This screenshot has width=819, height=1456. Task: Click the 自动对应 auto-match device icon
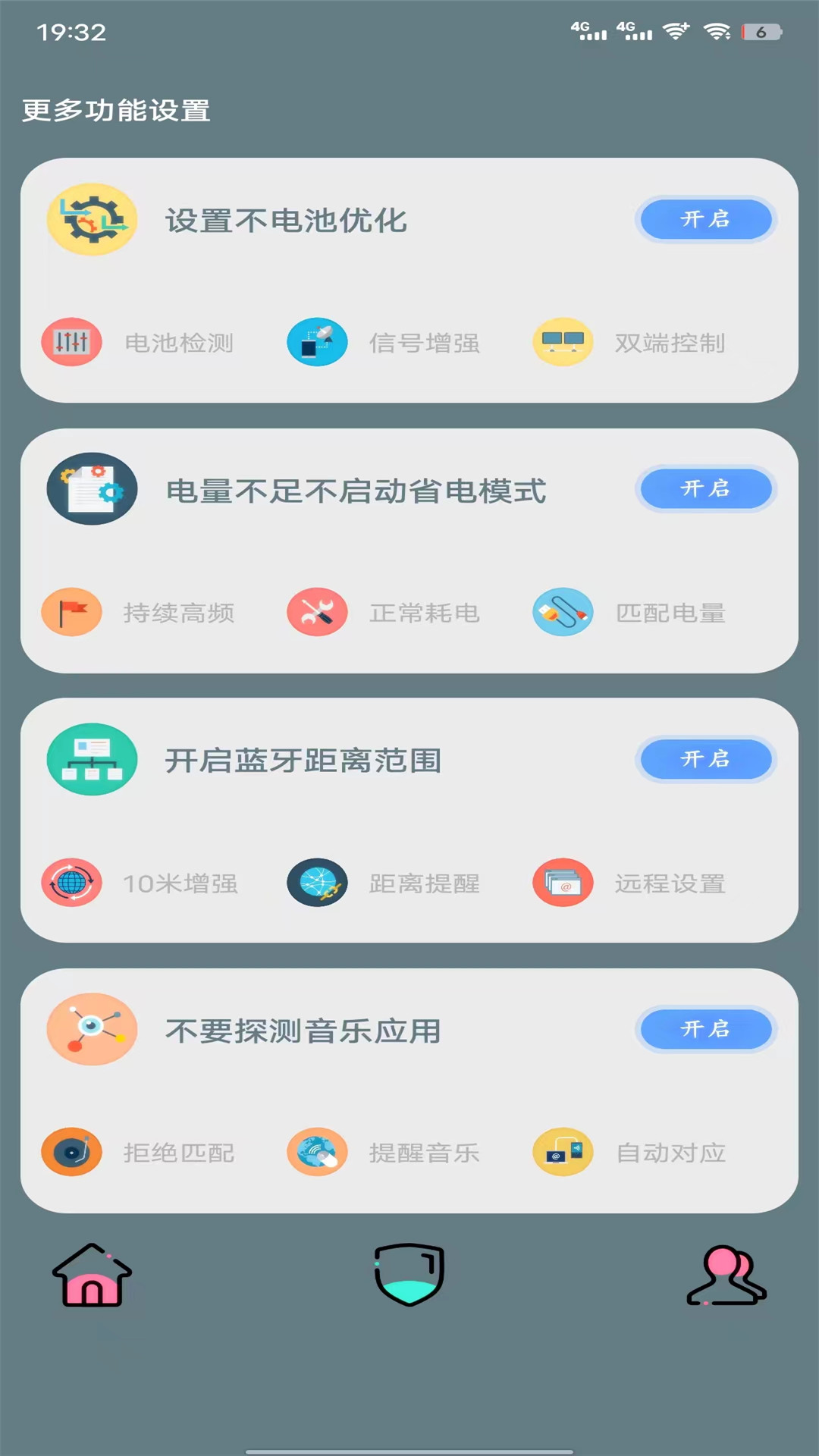click(562, 1152)
